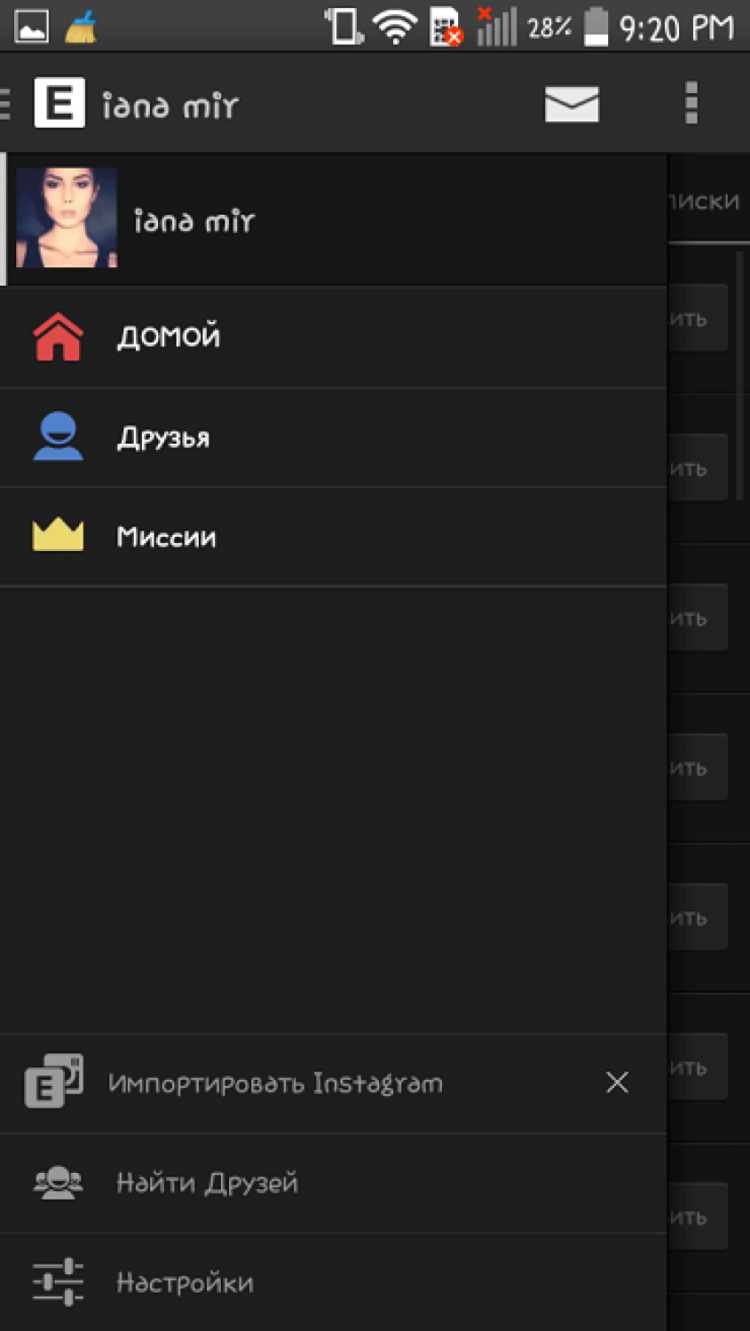
Task: Open the three-dot overflow menu
Action: pos(691,104)
